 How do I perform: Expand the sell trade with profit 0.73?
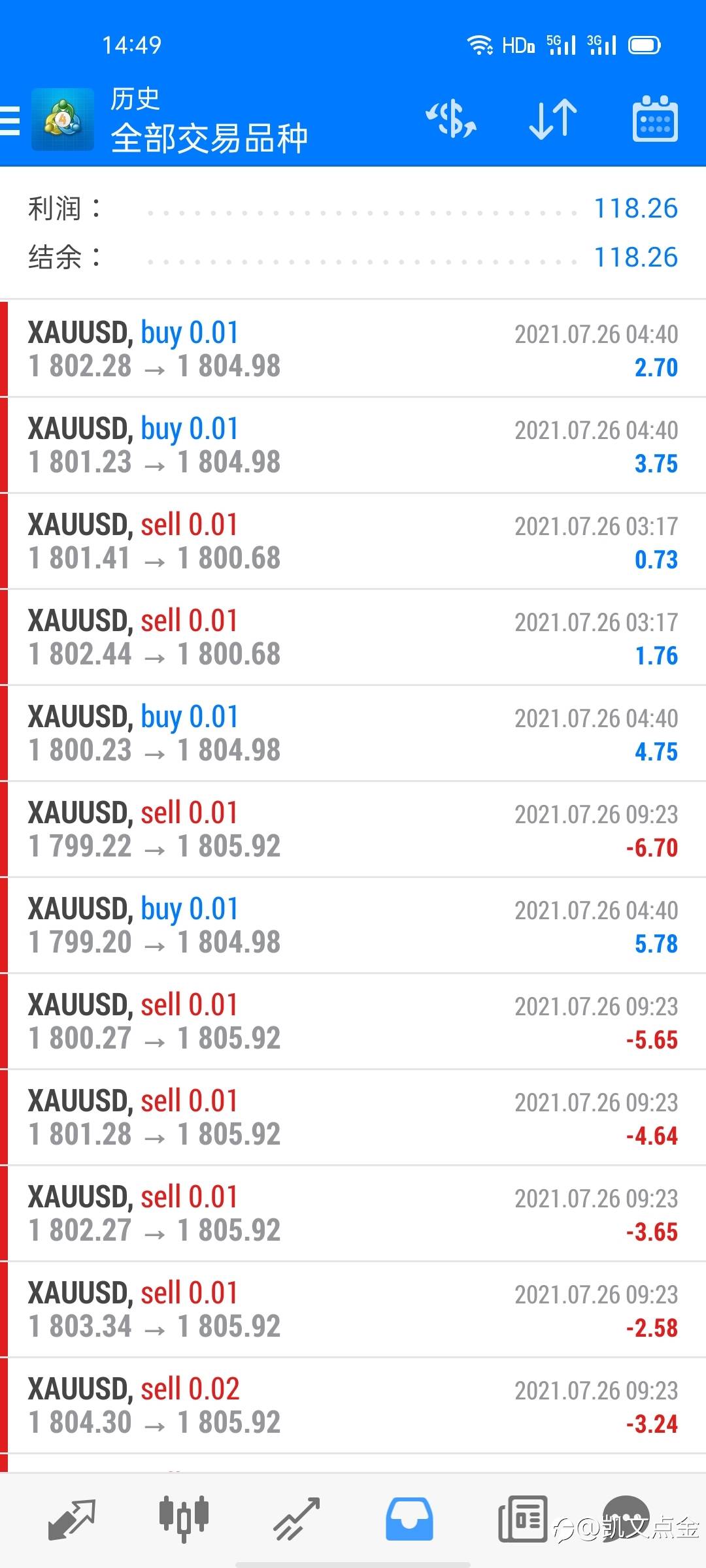353,541
